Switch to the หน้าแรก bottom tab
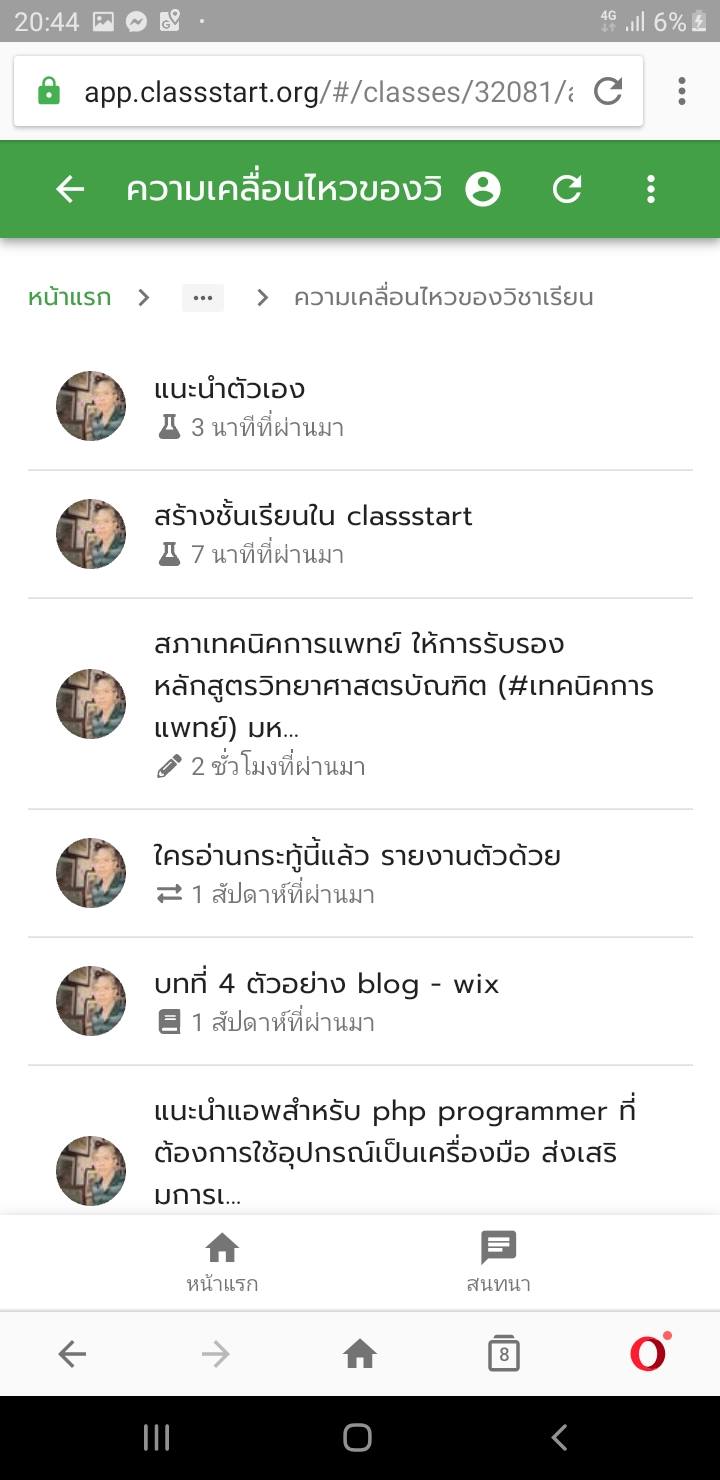Screen dimensions: 720x1480 tap(222, 1262)
